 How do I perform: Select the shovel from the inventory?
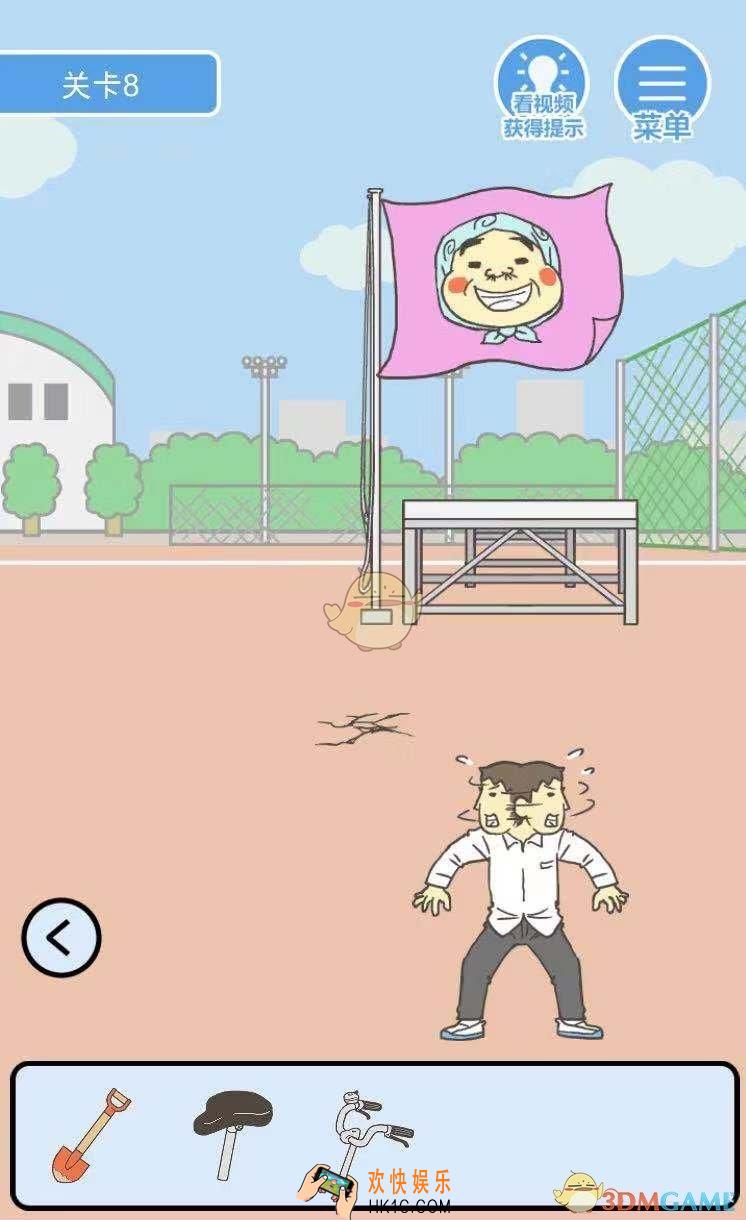(91, 1135)
